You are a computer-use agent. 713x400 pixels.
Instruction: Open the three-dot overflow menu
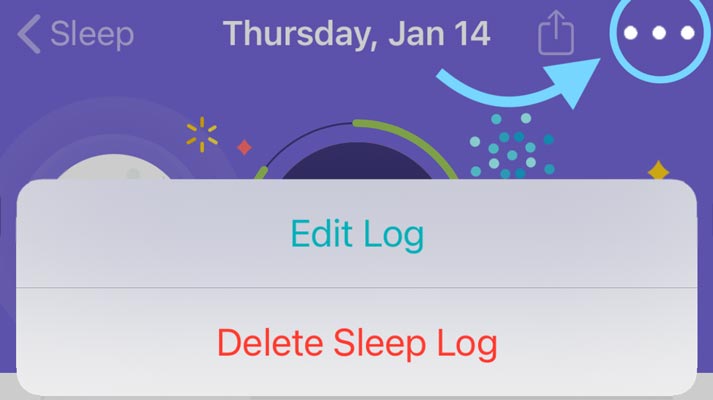click(658, 33)
